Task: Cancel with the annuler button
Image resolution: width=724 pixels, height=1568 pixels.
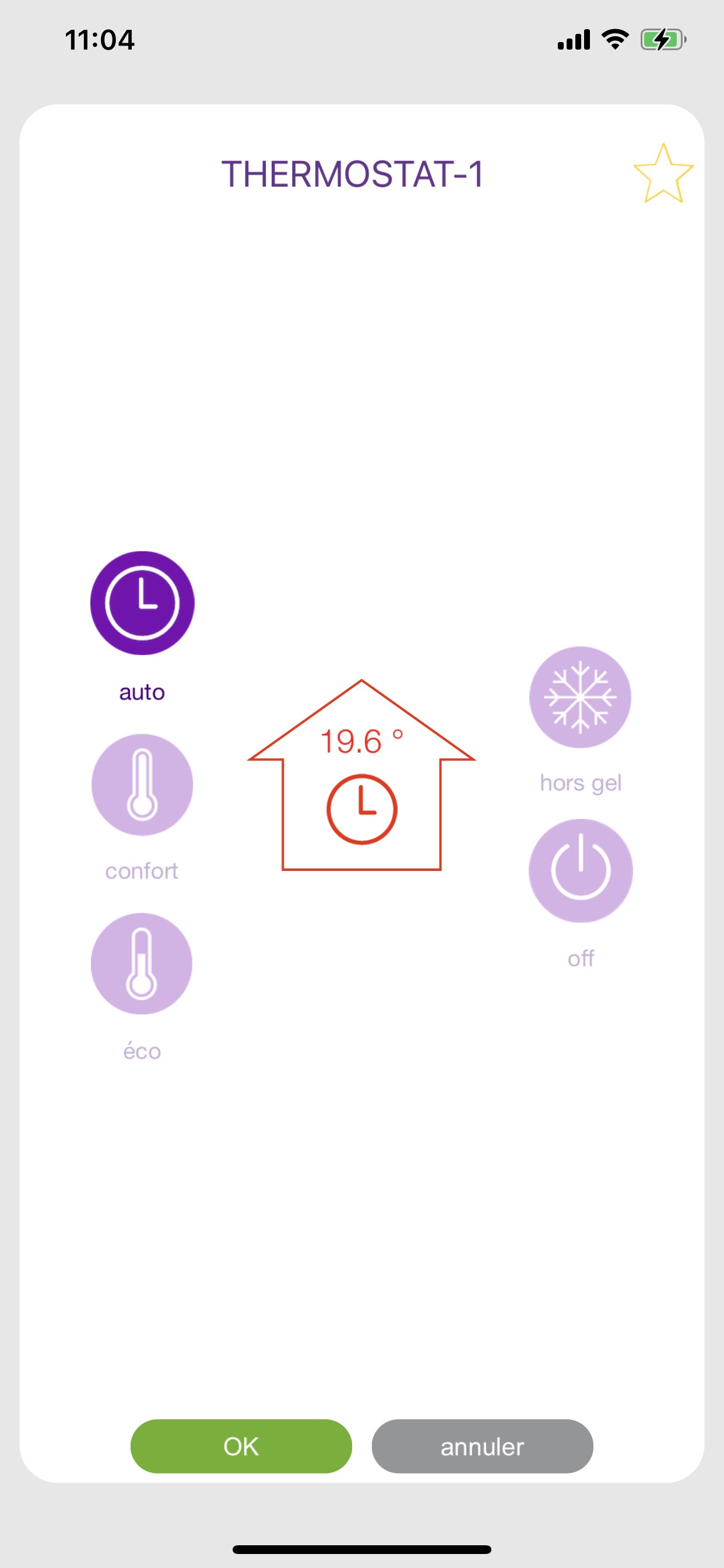Action: (482, 1446)
